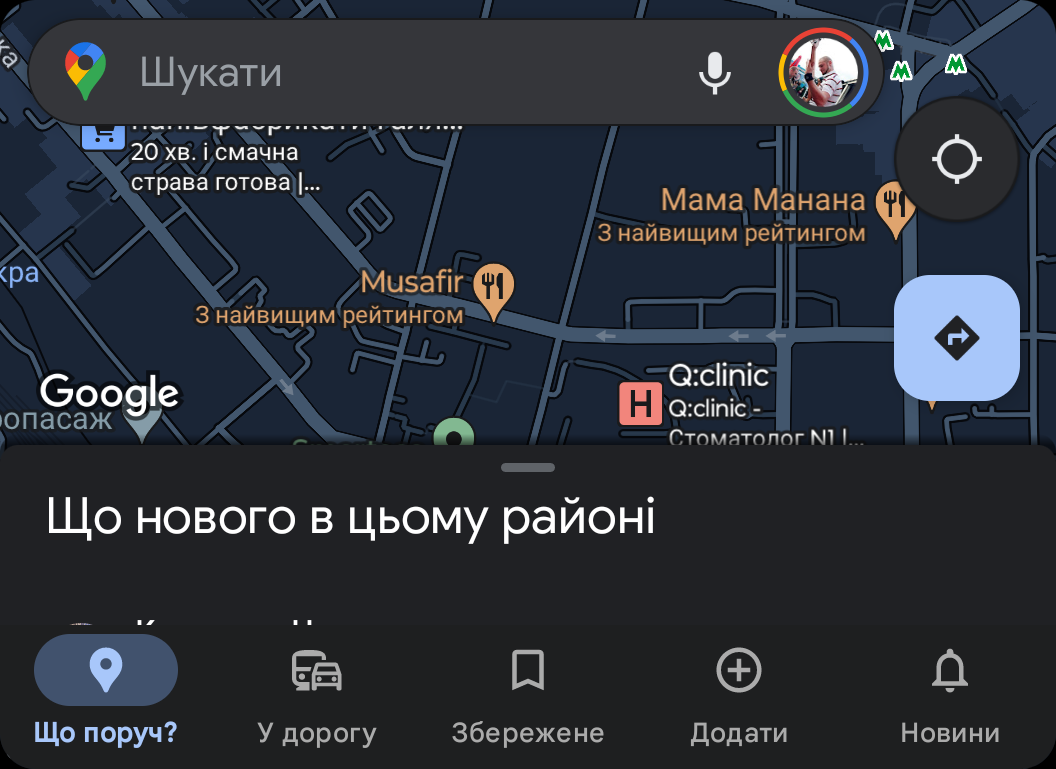Viewport: 1056px width, 769px height.
Task: Expand the bottom sheet handle
Action: tap(528, 467)
